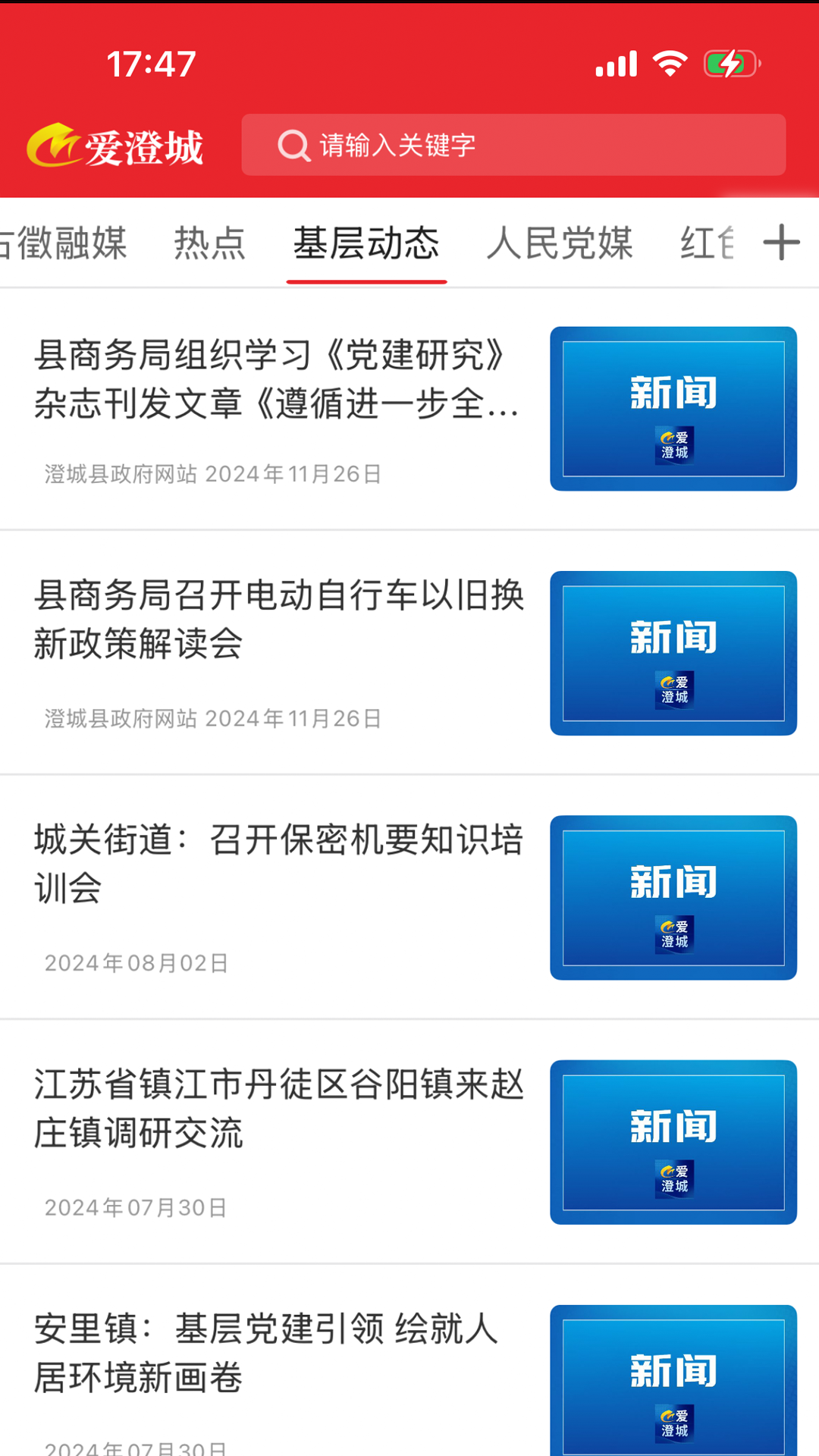The height and width of the screenshot is (1456, 819).
Task: Tap the 请输入关键字 search field
Action: (x=455, y=145)
